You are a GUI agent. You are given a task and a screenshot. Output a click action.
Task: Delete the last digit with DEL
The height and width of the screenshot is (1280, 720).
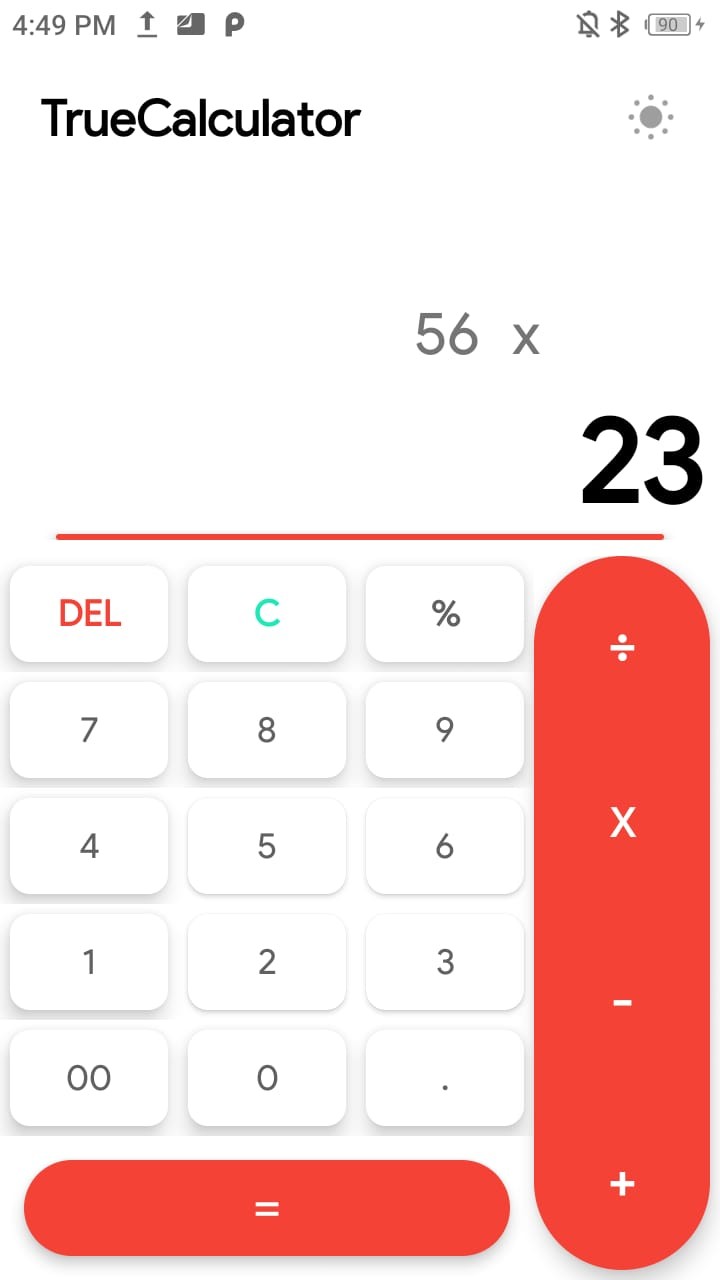click(89, 613)
